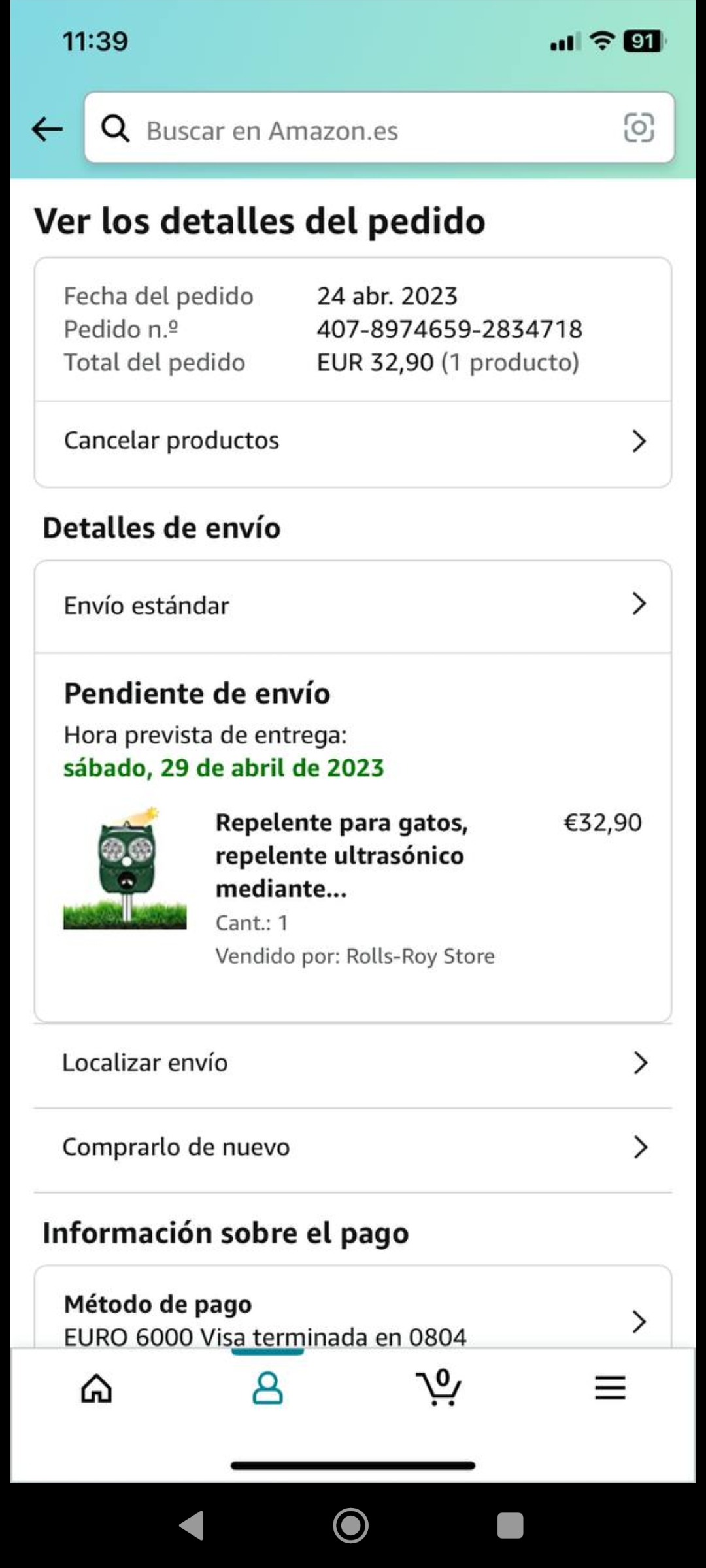Go back using the top arrow
Viewport: 706px width, 1568px height.
click(47, 129)
